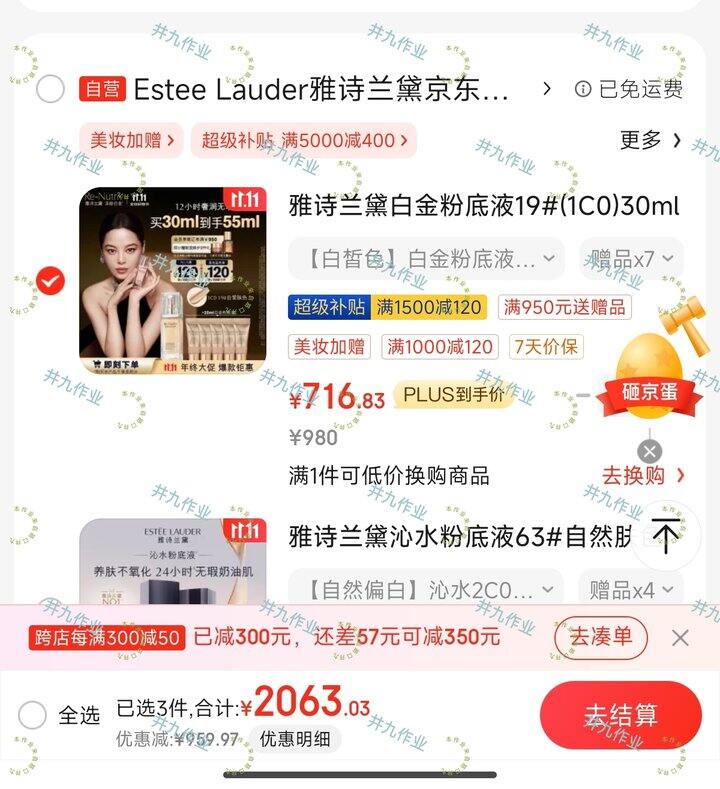Expand the 赠品x7 gifts dropdown
This screenshot has height=789, width=720.
pos(631,260)
